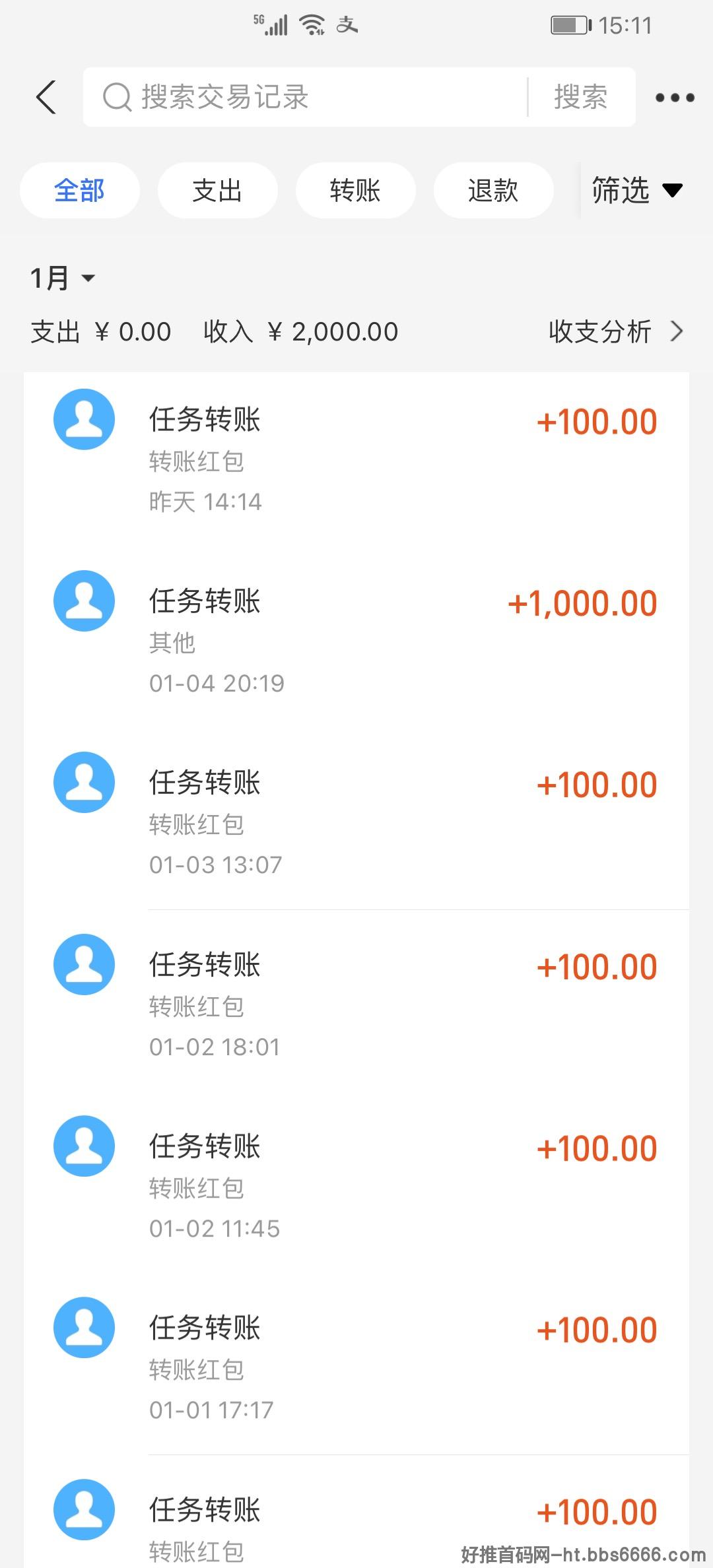Expand the 筛选 filter dropdown
The width and height of the screenshot is (713, 1568).
tap(637, 191)
